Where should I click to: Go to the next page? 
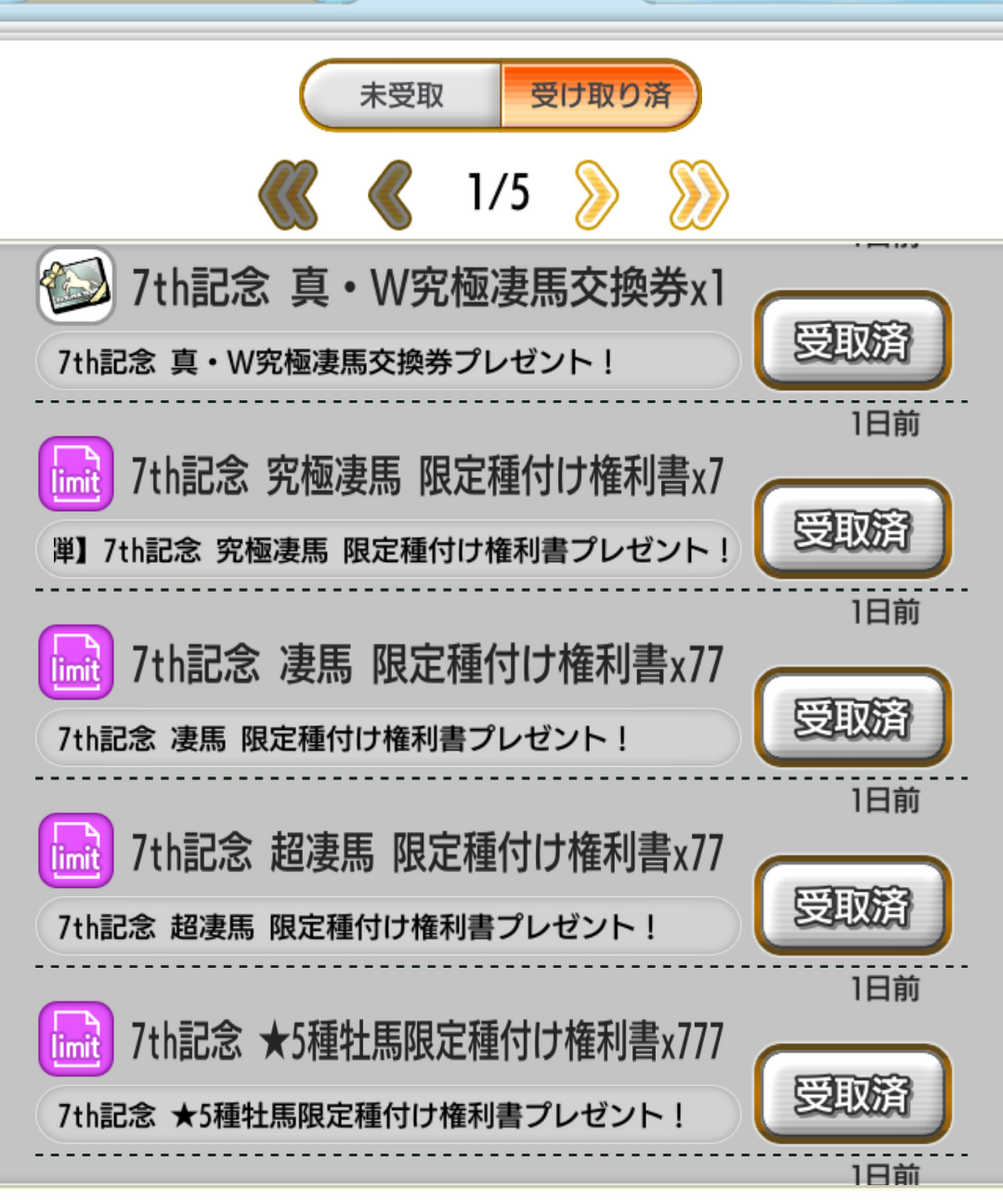(597, 194)
